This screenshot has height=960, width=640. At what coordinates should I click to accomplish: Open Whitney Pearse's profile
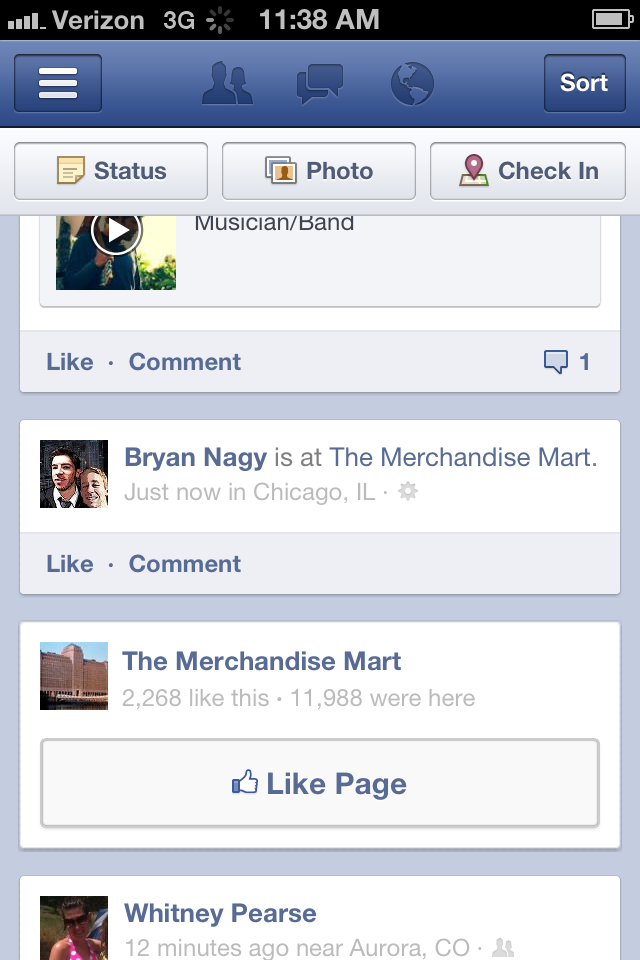(220, 913)
